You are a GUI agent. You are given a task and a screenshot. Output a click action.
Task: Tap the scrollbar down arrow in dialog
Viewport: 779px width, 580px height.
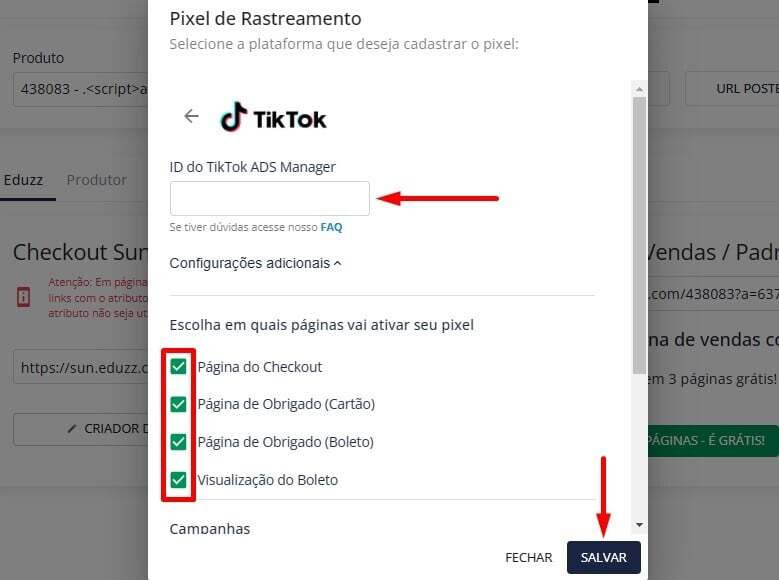639,524
